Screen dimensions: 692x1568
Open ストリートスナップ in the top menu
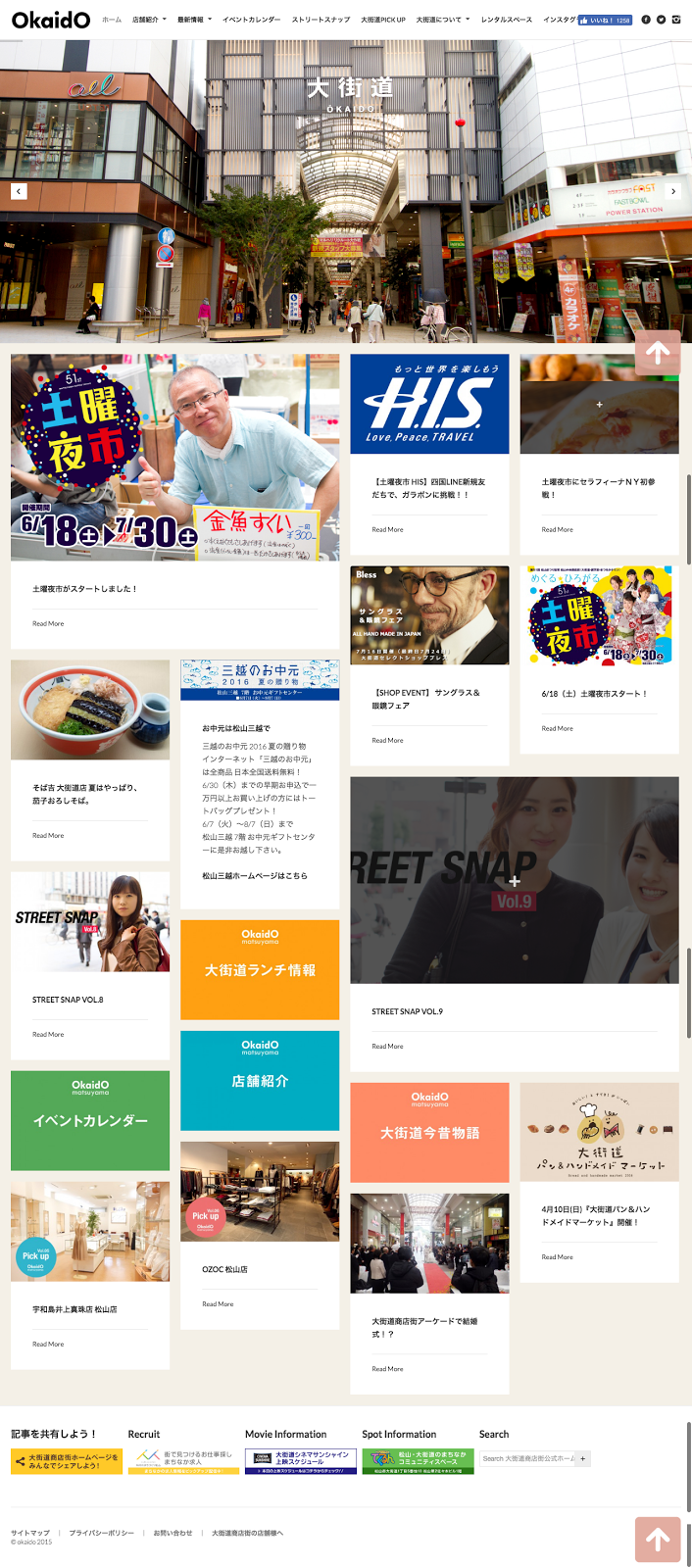(x=321, y=20)
